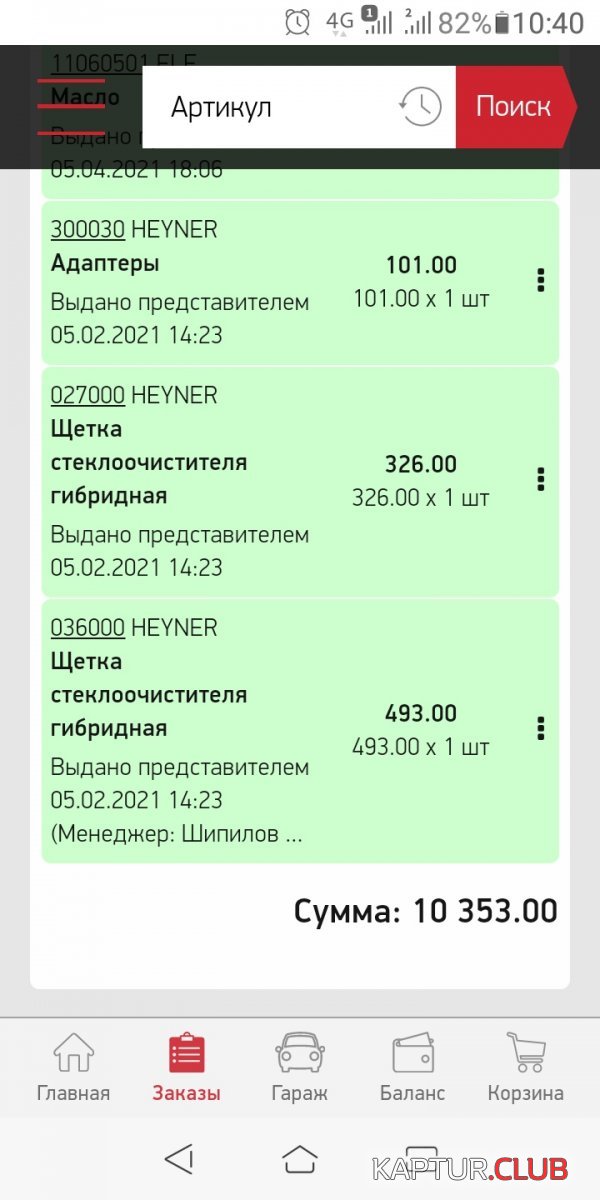Open the Корзина cart tab

(x=526, y=1067)
